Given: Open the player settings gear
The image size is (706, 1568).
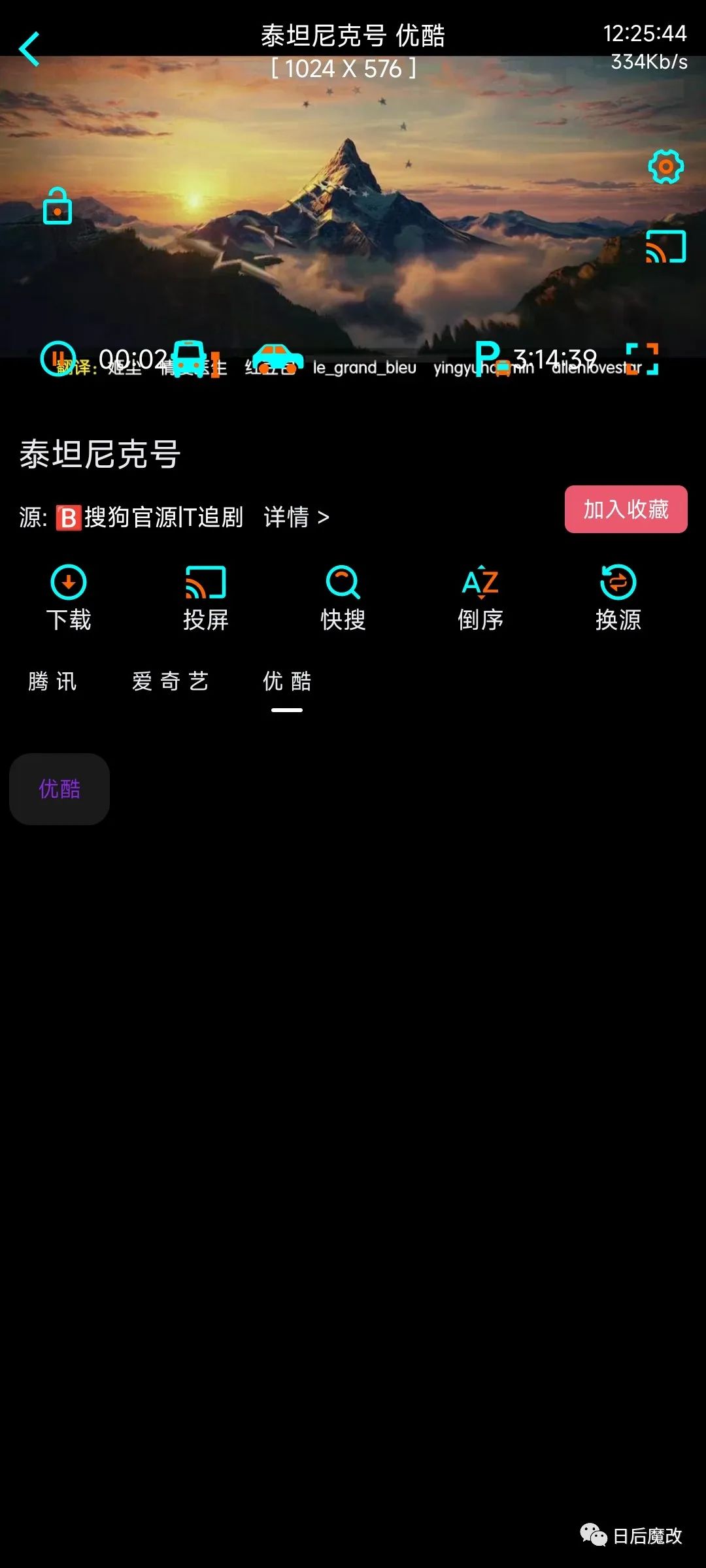Looking at the screenshot, I should tap(665, 167).
